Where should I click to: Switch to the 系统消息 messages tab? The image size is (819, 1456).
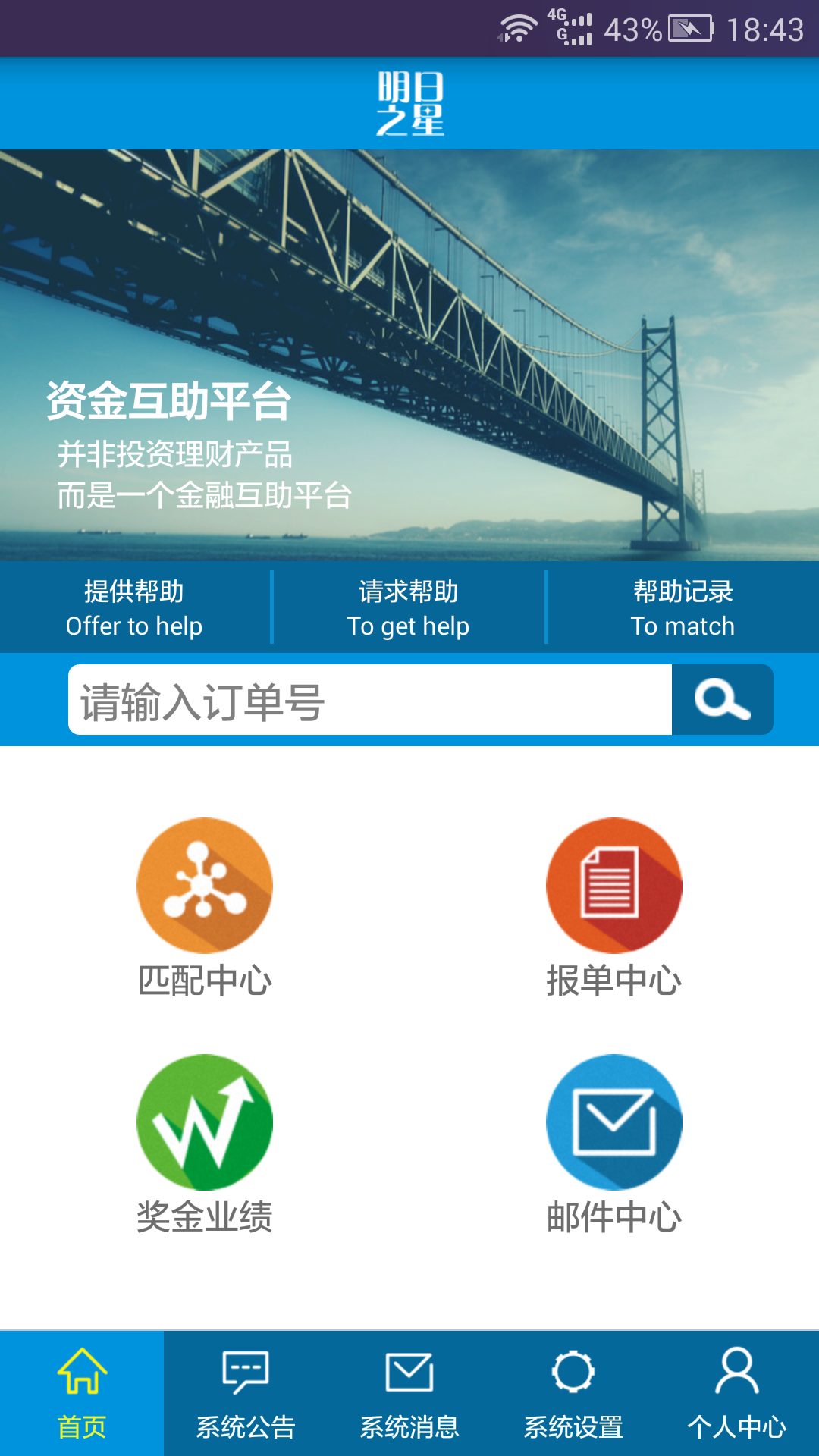409,1394
